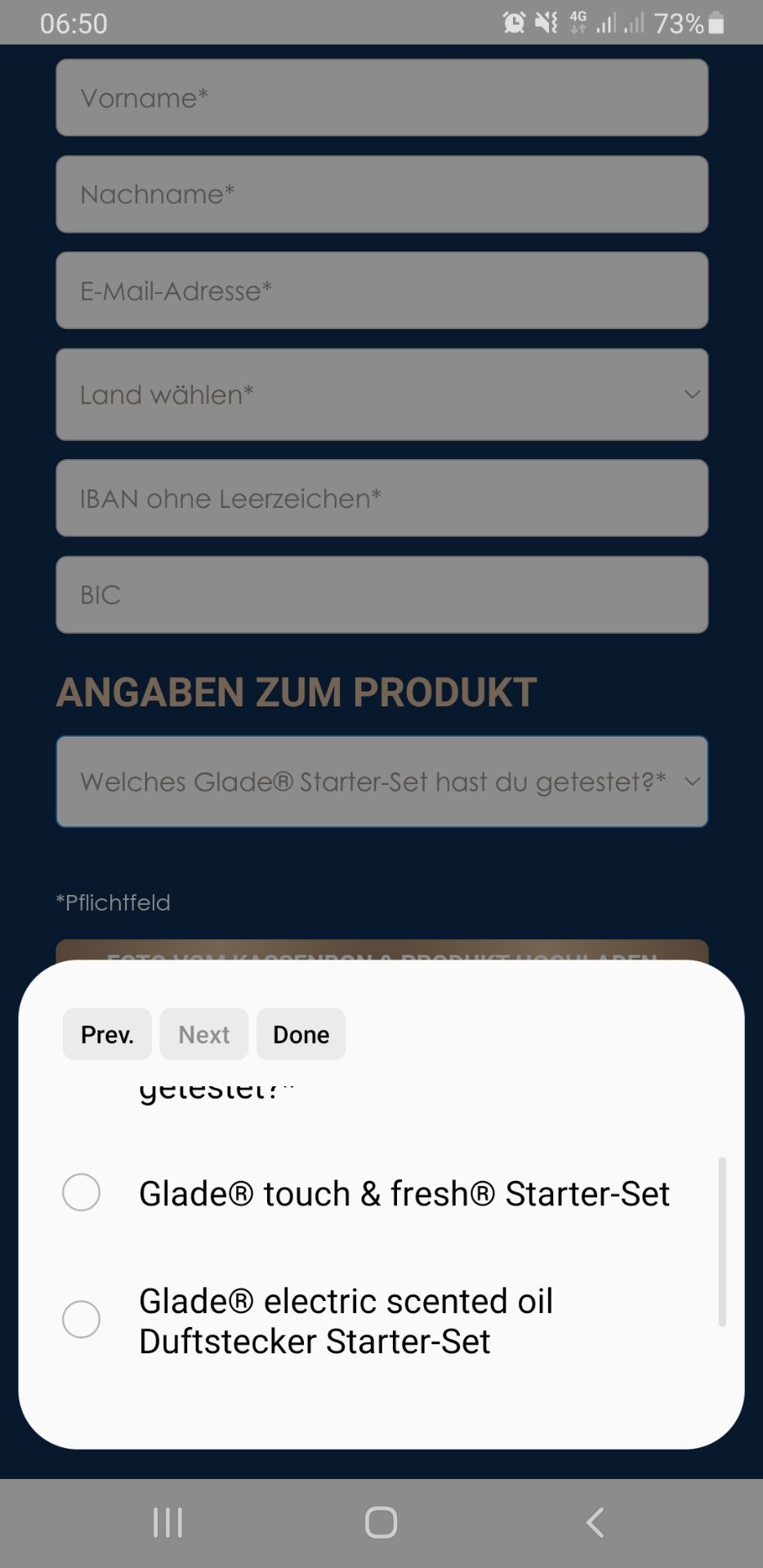Go to the home screen
763x1568 pixels.
click(x=381, y=1522)
